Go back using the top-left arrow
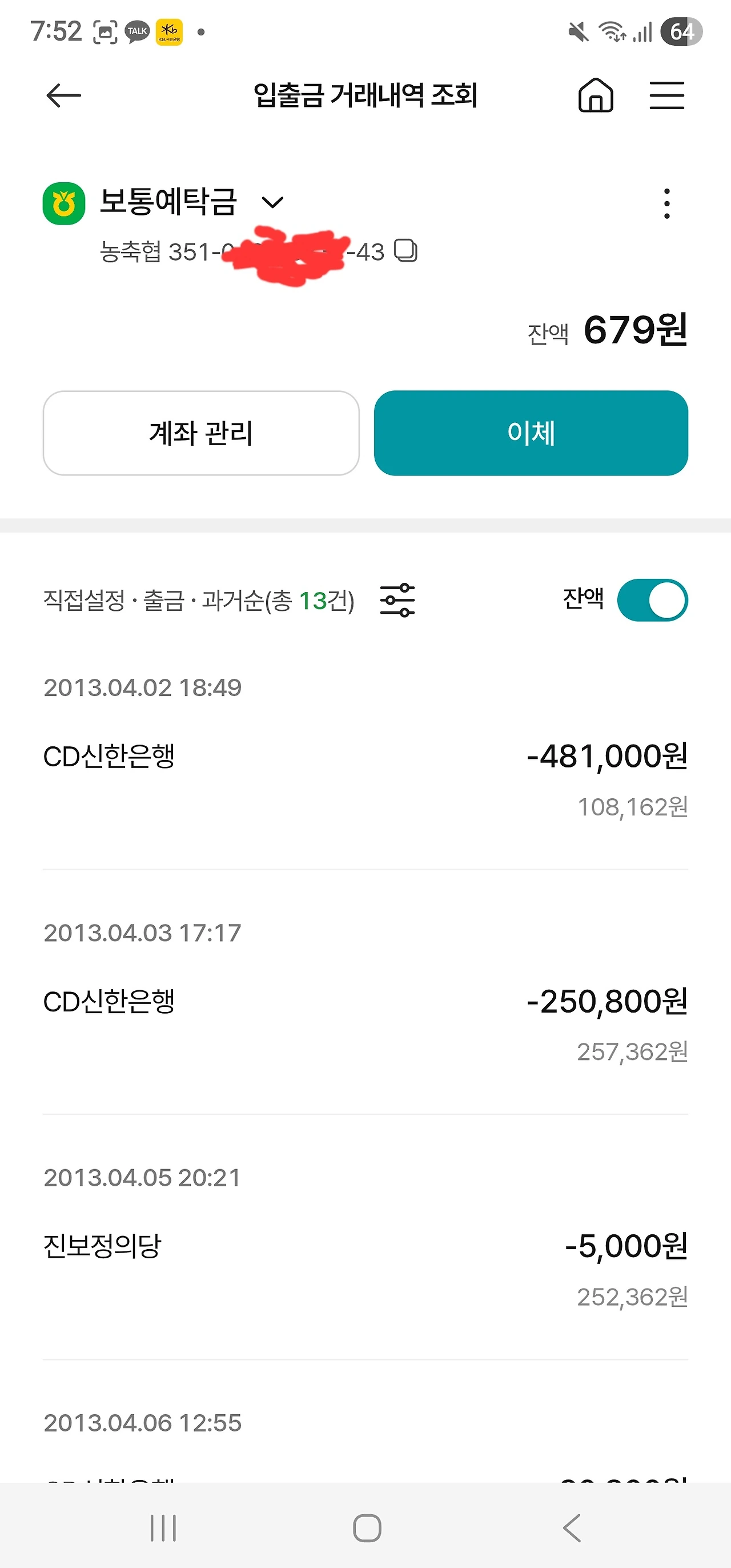The height and width of the screenshot is (1568, 731). coord(63,95)
